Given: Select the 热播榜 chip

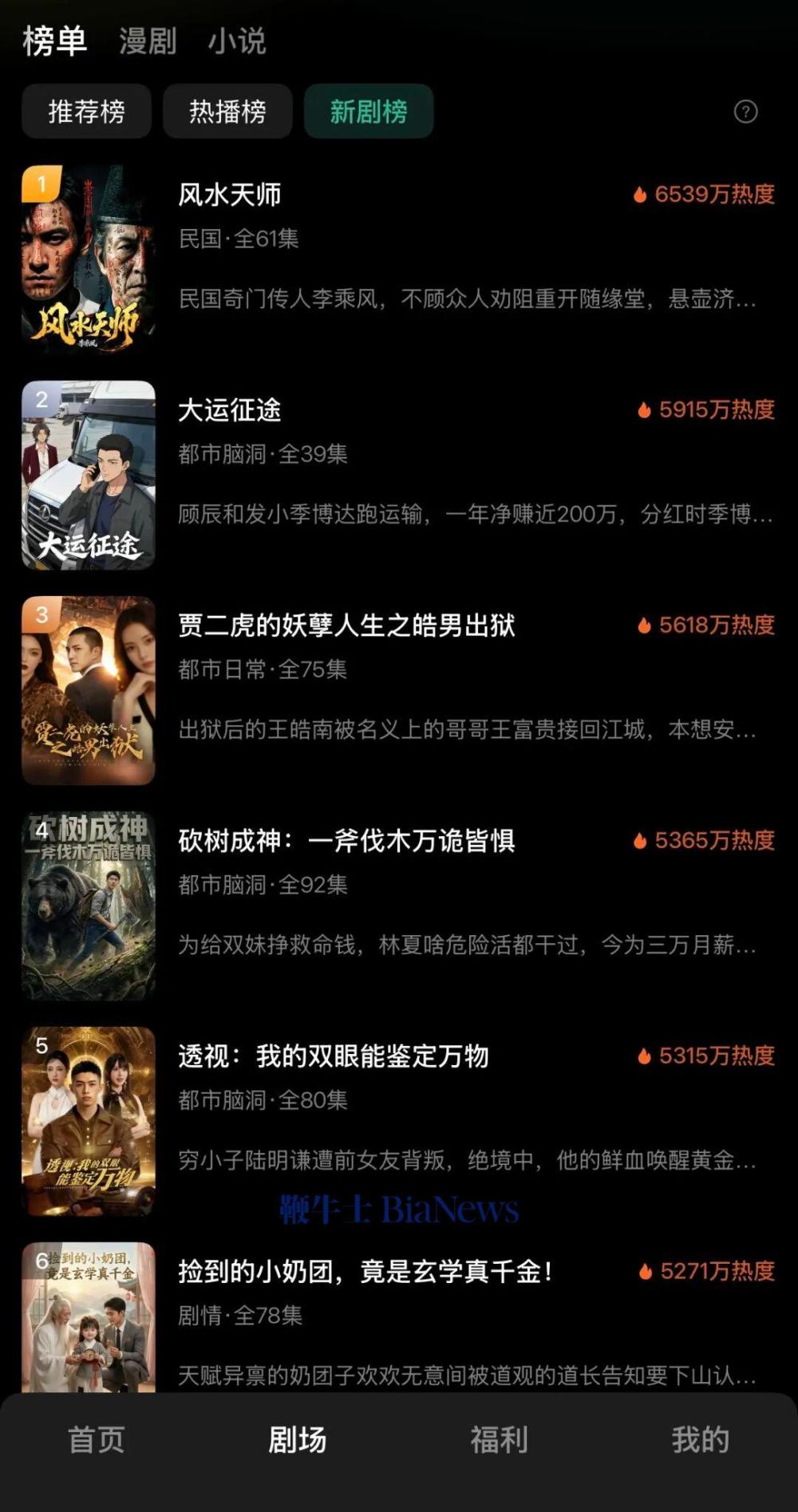Looking at the screenshot, I should click(x=227, y=112).
